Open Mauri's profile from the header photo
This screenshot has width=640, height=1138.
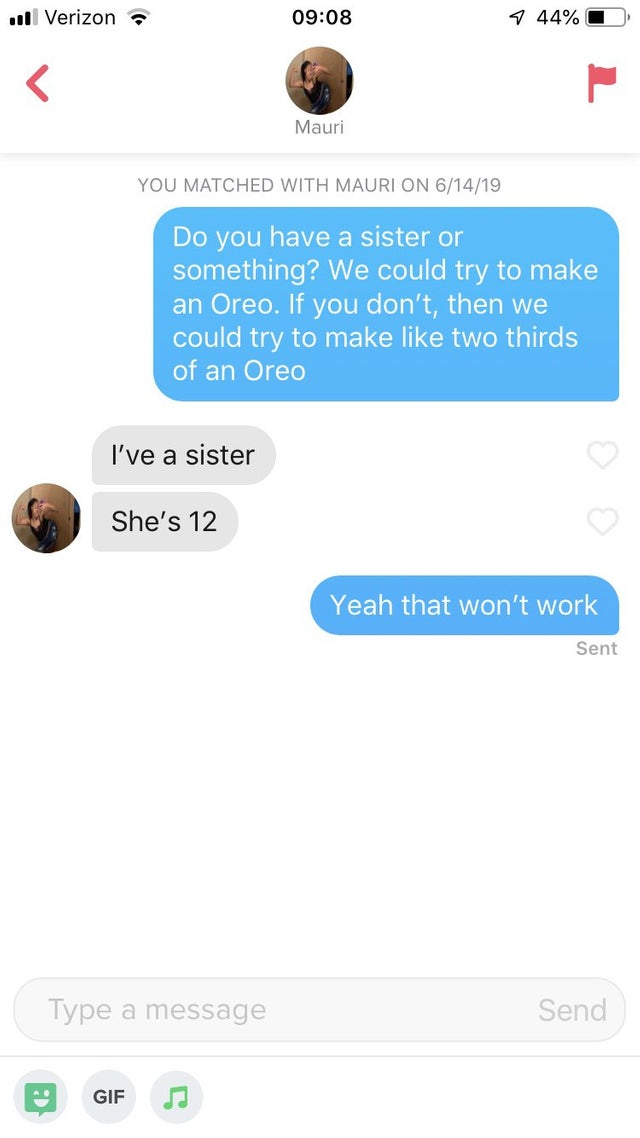[319, 81]
